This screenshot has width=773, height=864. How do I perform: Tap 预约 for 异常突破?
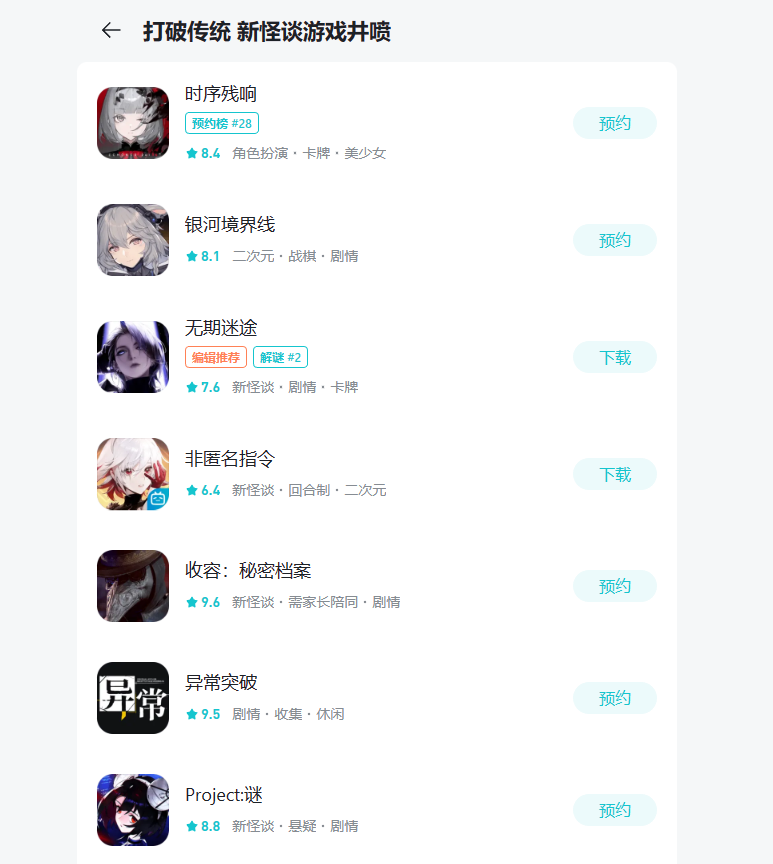(615, 698)
